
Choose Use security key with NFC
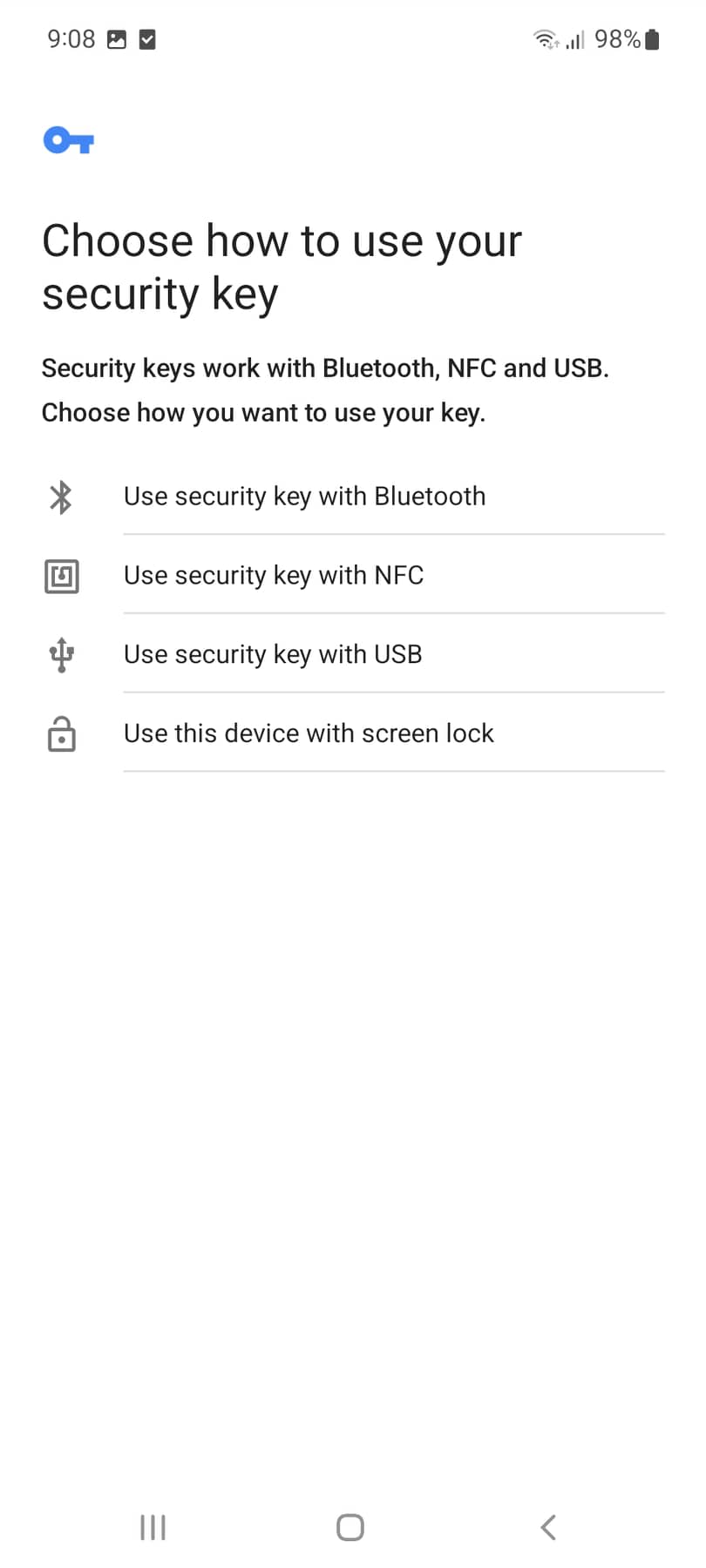353,575
